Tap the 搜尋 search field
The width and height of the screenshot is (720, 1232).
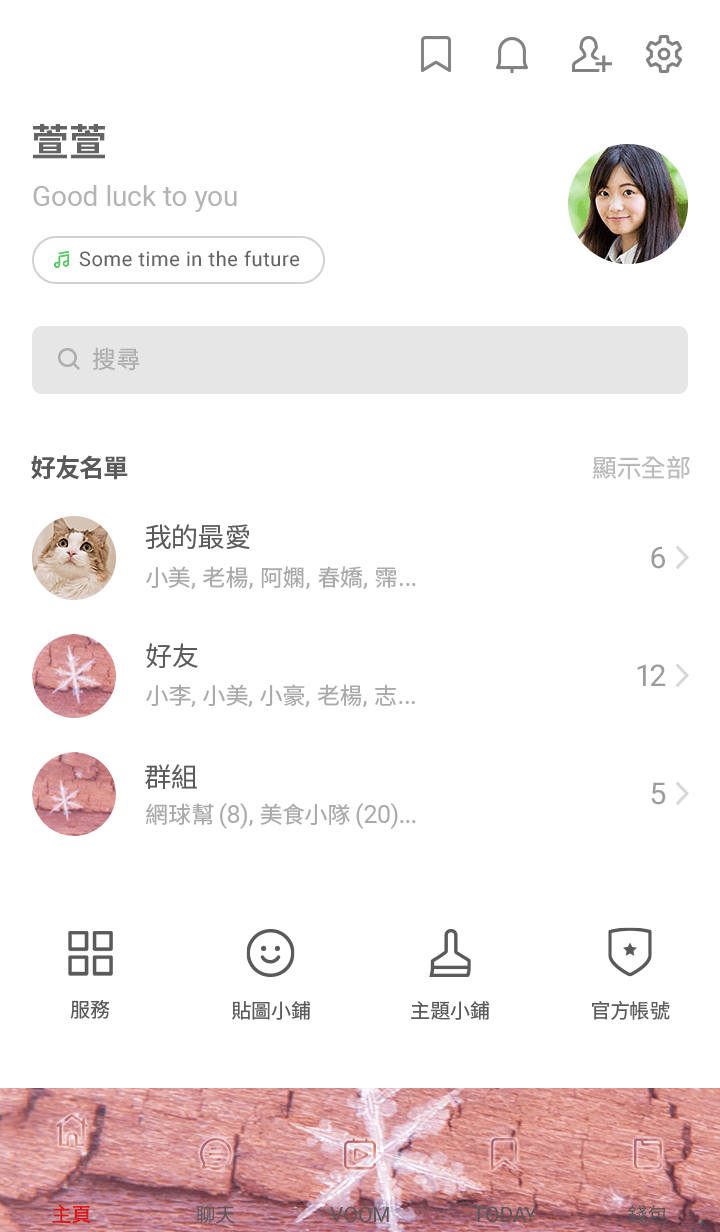(360, 360)
